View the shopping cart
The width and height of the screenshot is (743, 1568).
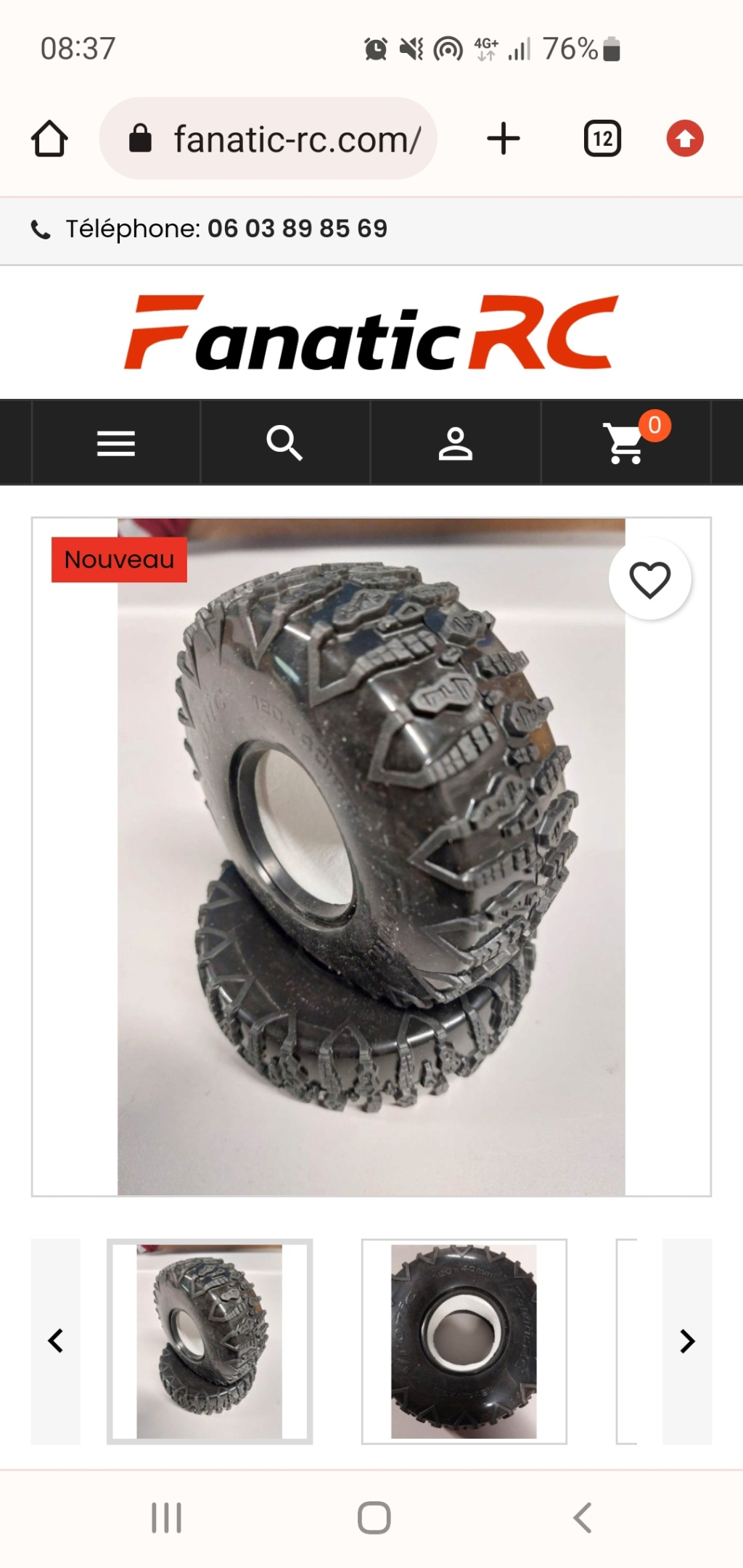pyautogui.click(x=625, y=442)
